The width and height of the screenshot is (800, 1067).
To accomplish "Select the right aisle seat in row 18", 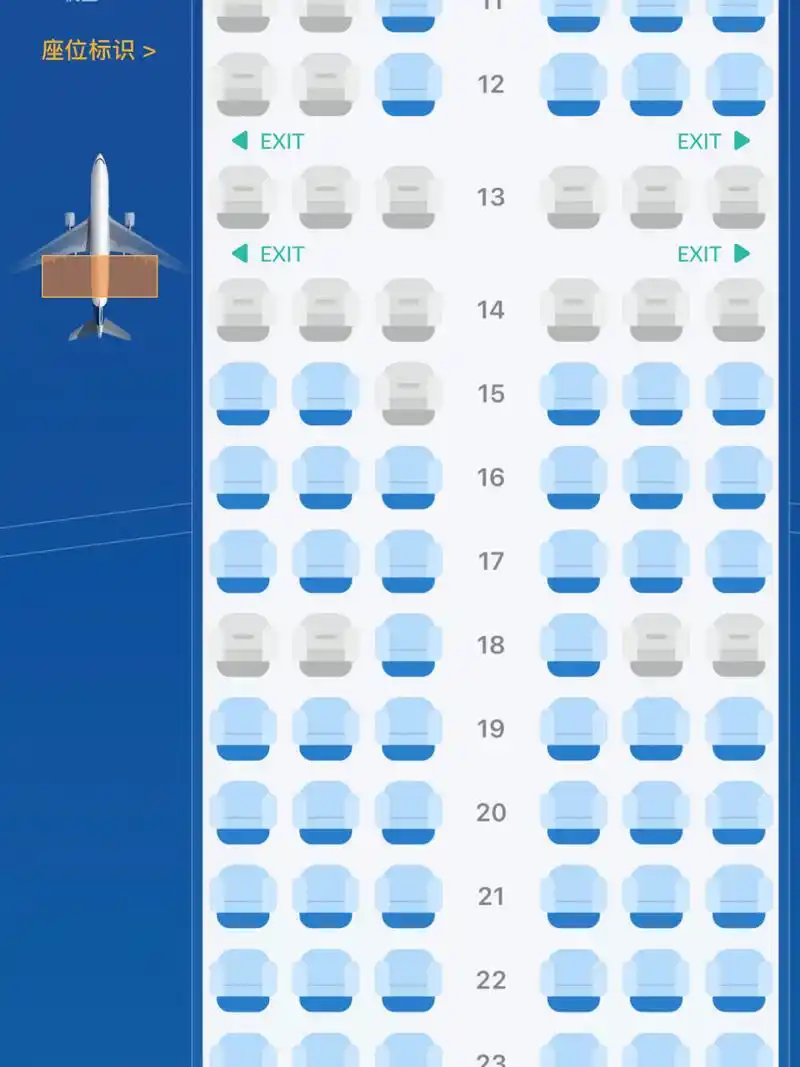I will 574,645.
